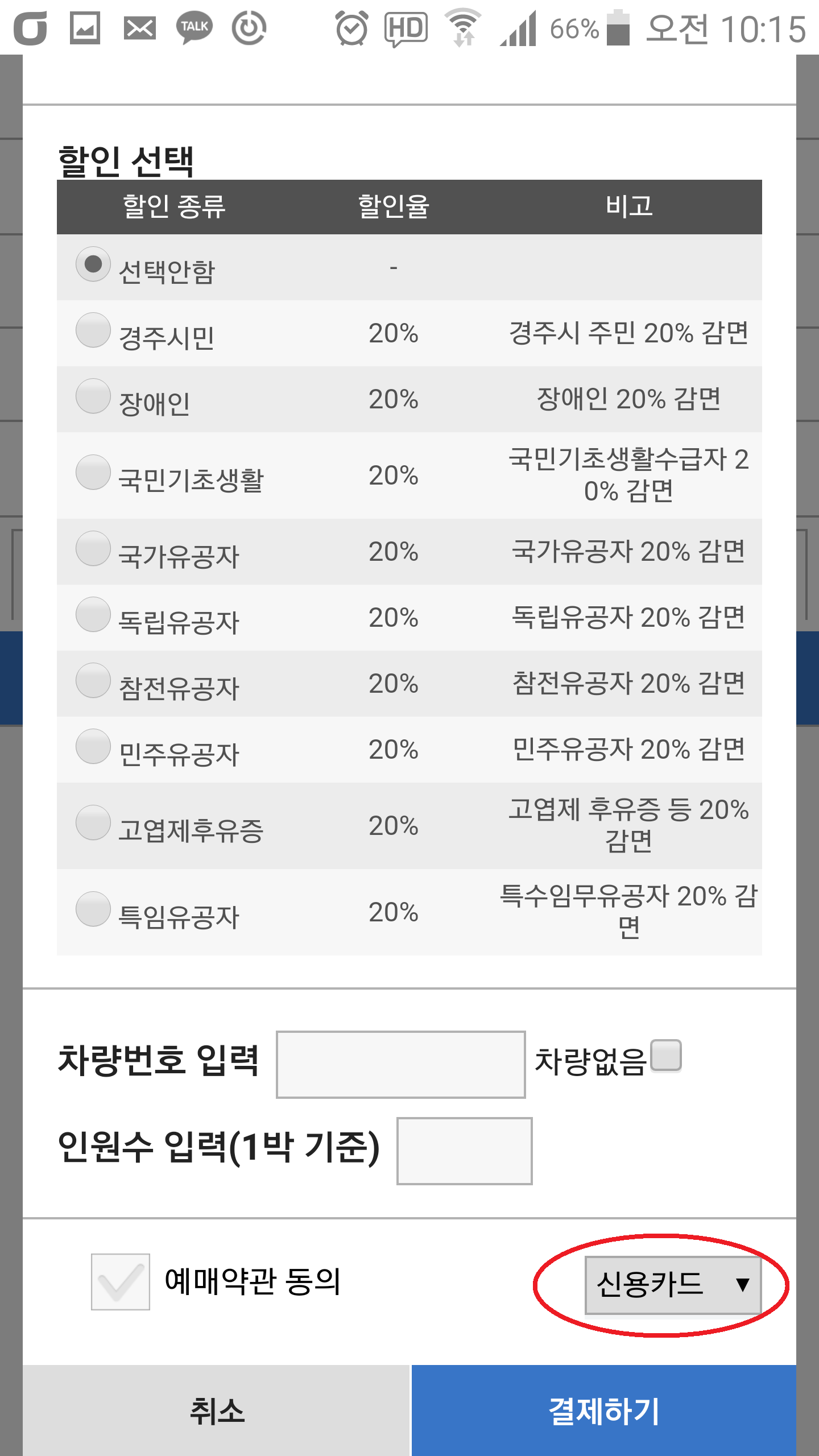Viewport: 819px width, 1456px height.
Task: Select the 장애인 discount radio button
Action: [93, 396]
